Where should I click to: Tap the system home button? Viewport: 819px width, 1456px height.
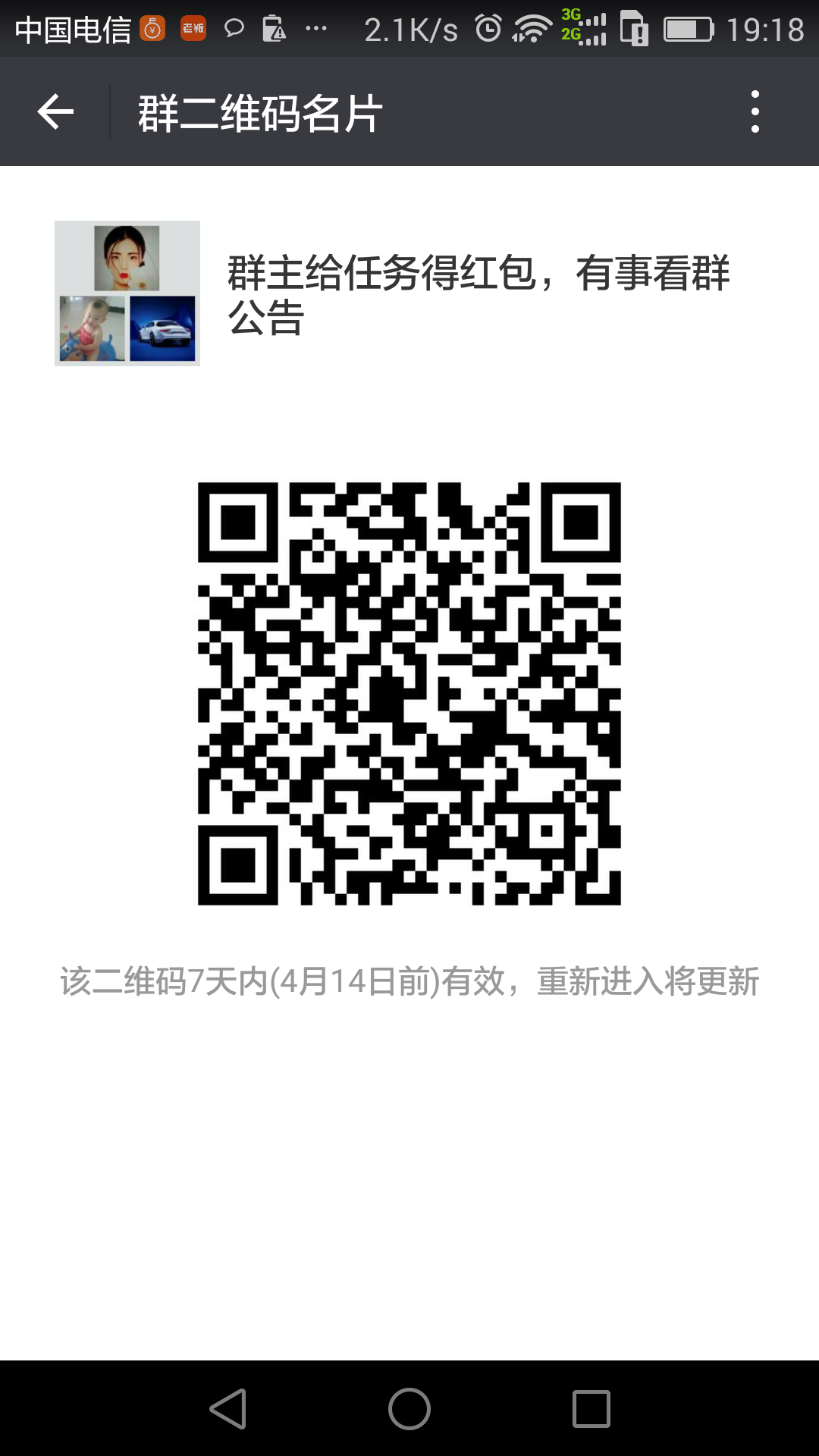click(x=409, y=1409)
